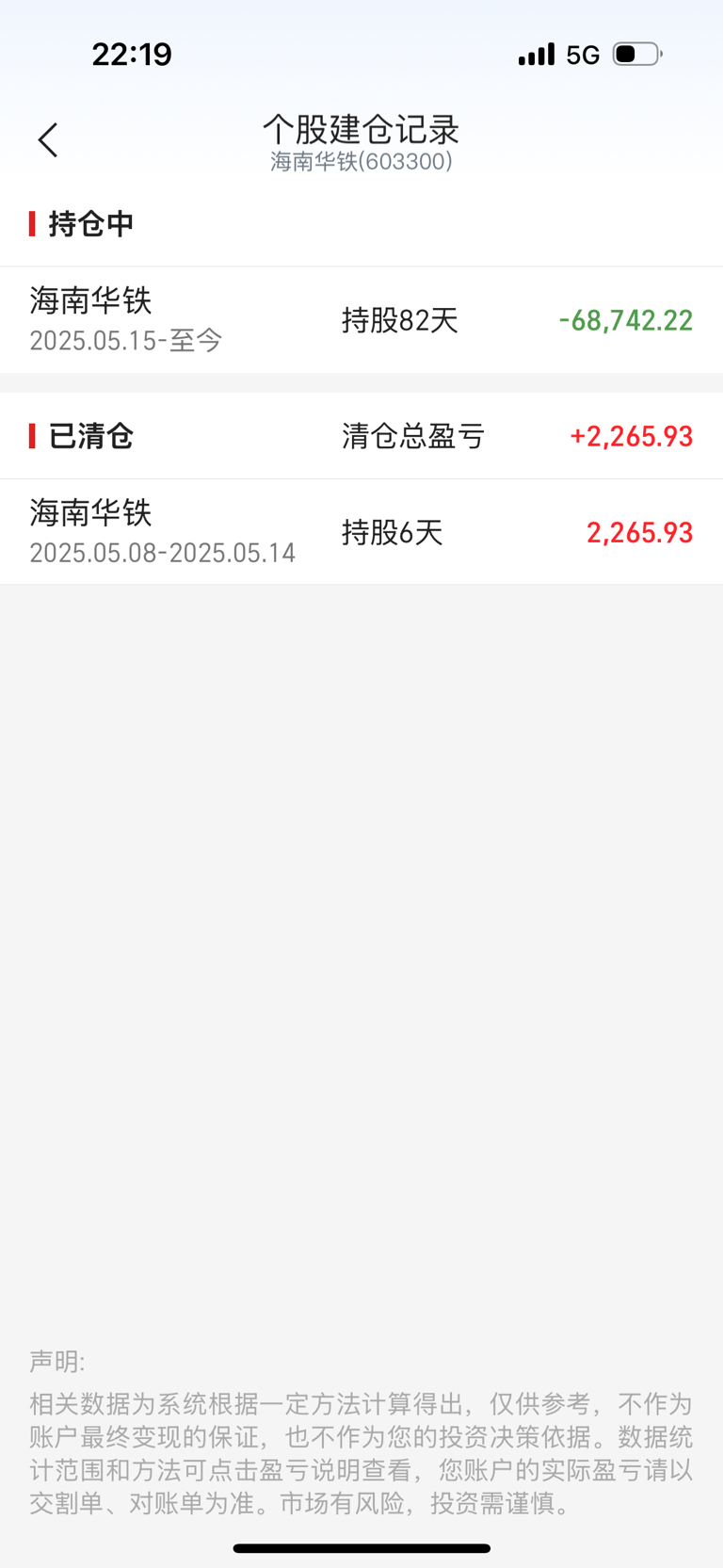Go back using the top-left arrow

pyautogui.click(x=48, y=140)
